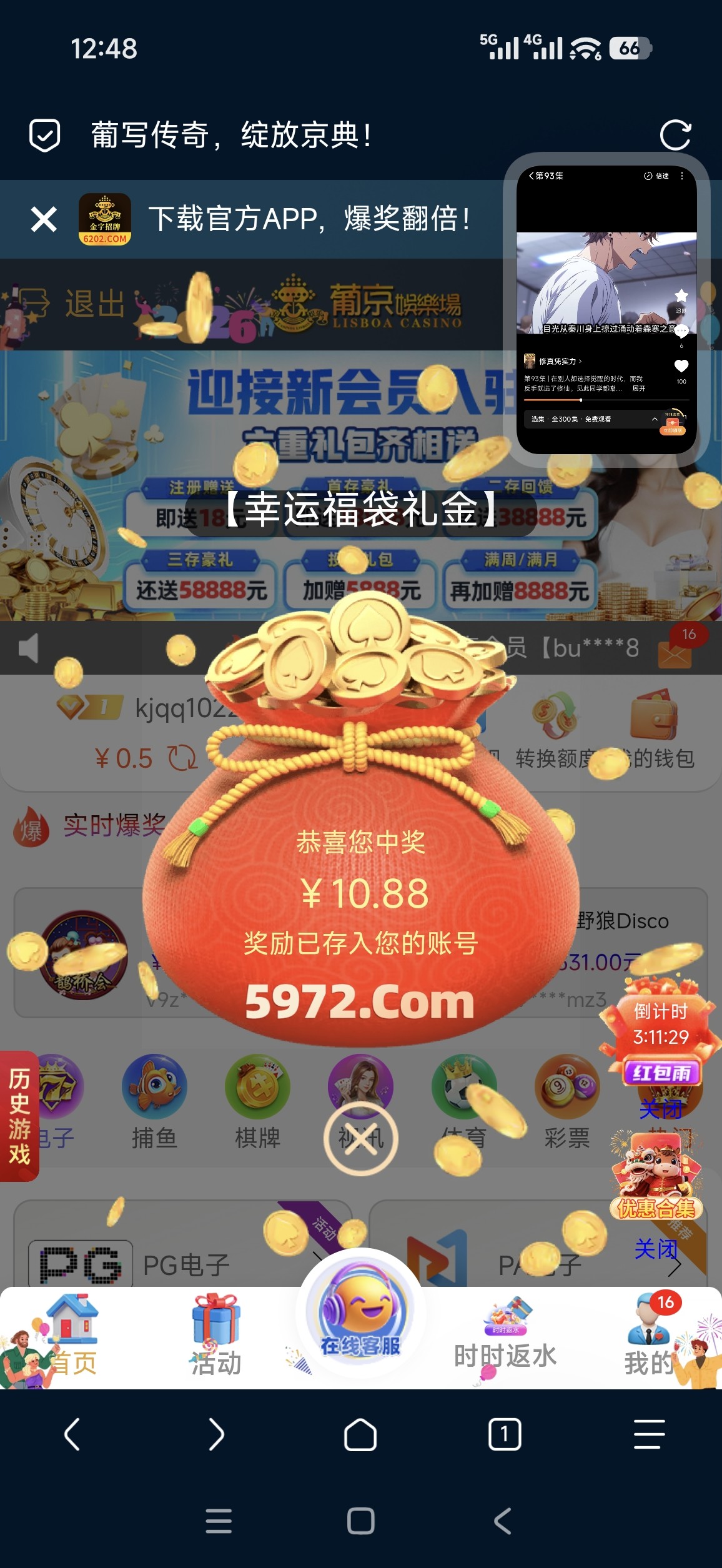
Task: Go back with the browser back arrow
Action: click(x=72, y=1434)
